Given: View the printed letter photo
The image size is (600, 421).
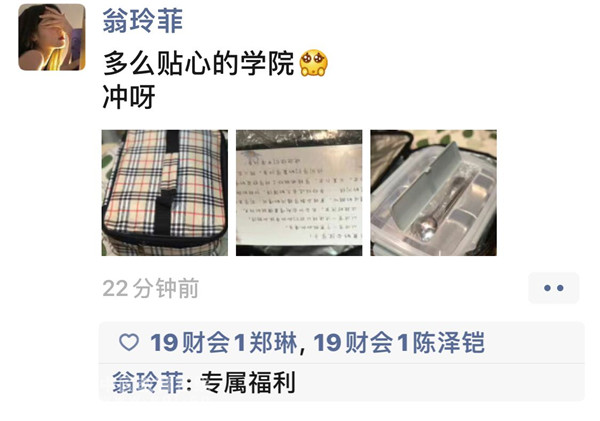Looking at the screenshot, I should (x=298, y=192).
